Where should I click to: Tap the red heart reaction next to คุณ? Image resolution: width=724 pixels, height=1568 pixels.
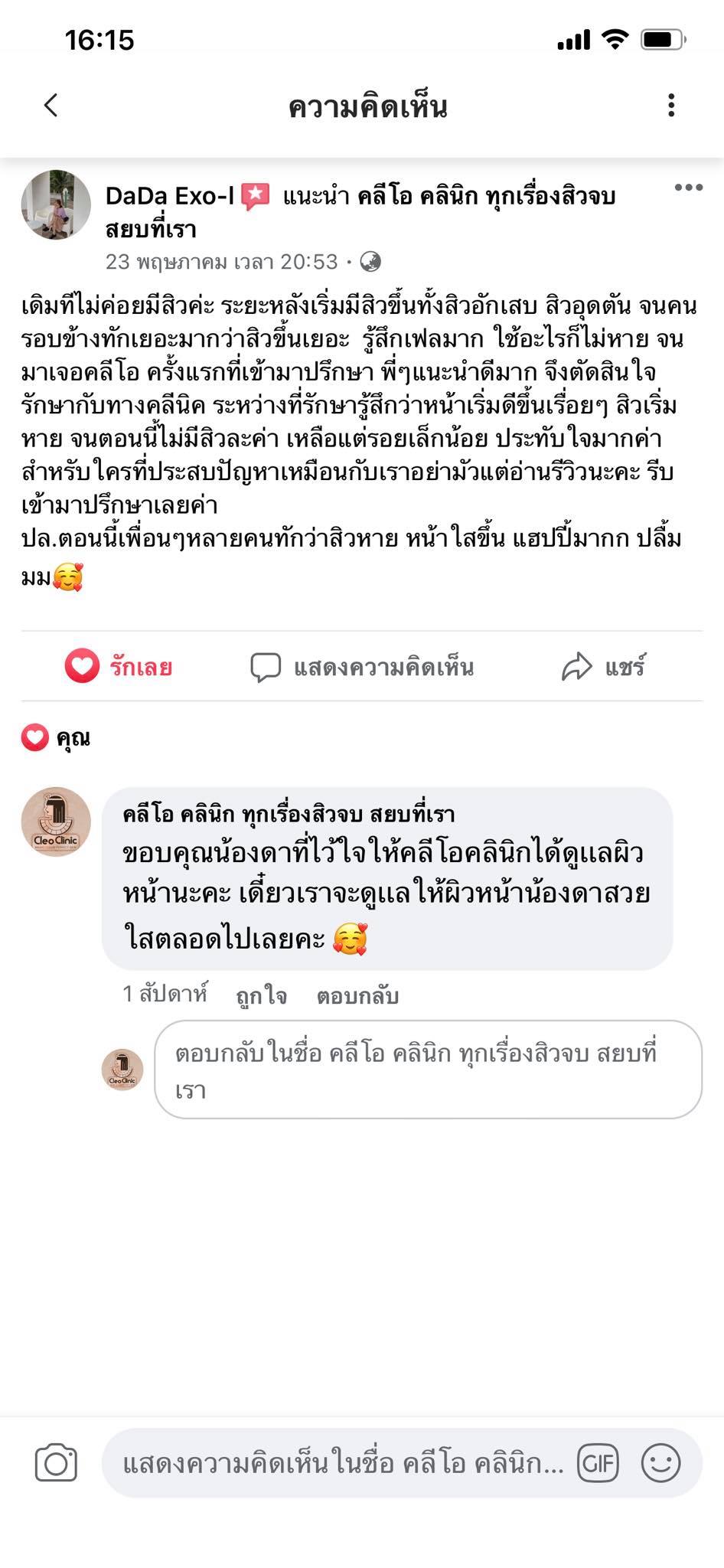click(x=32, y=737)
